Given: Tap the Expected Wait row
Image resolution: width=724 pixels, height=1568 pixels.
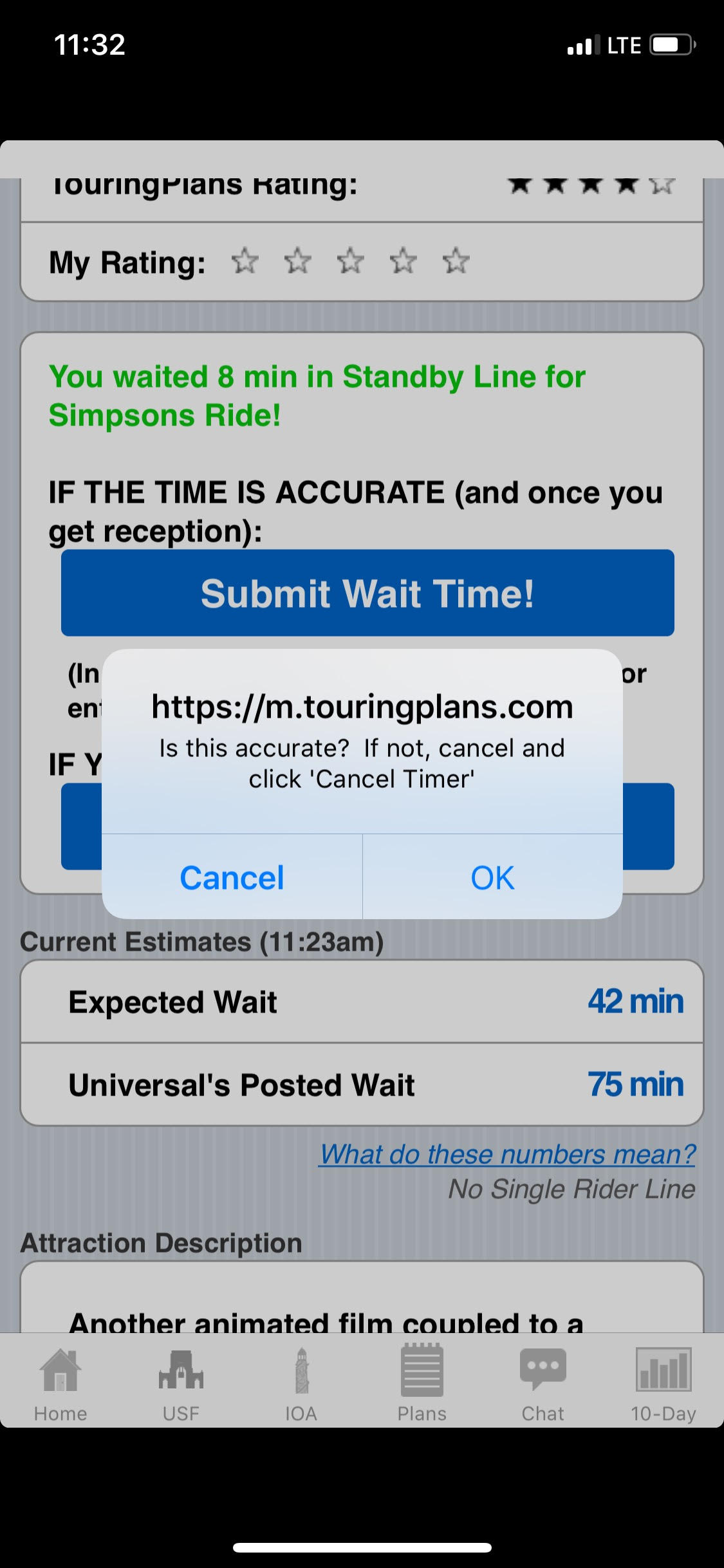Looking at the screenshot, I should click(362, 1002).
